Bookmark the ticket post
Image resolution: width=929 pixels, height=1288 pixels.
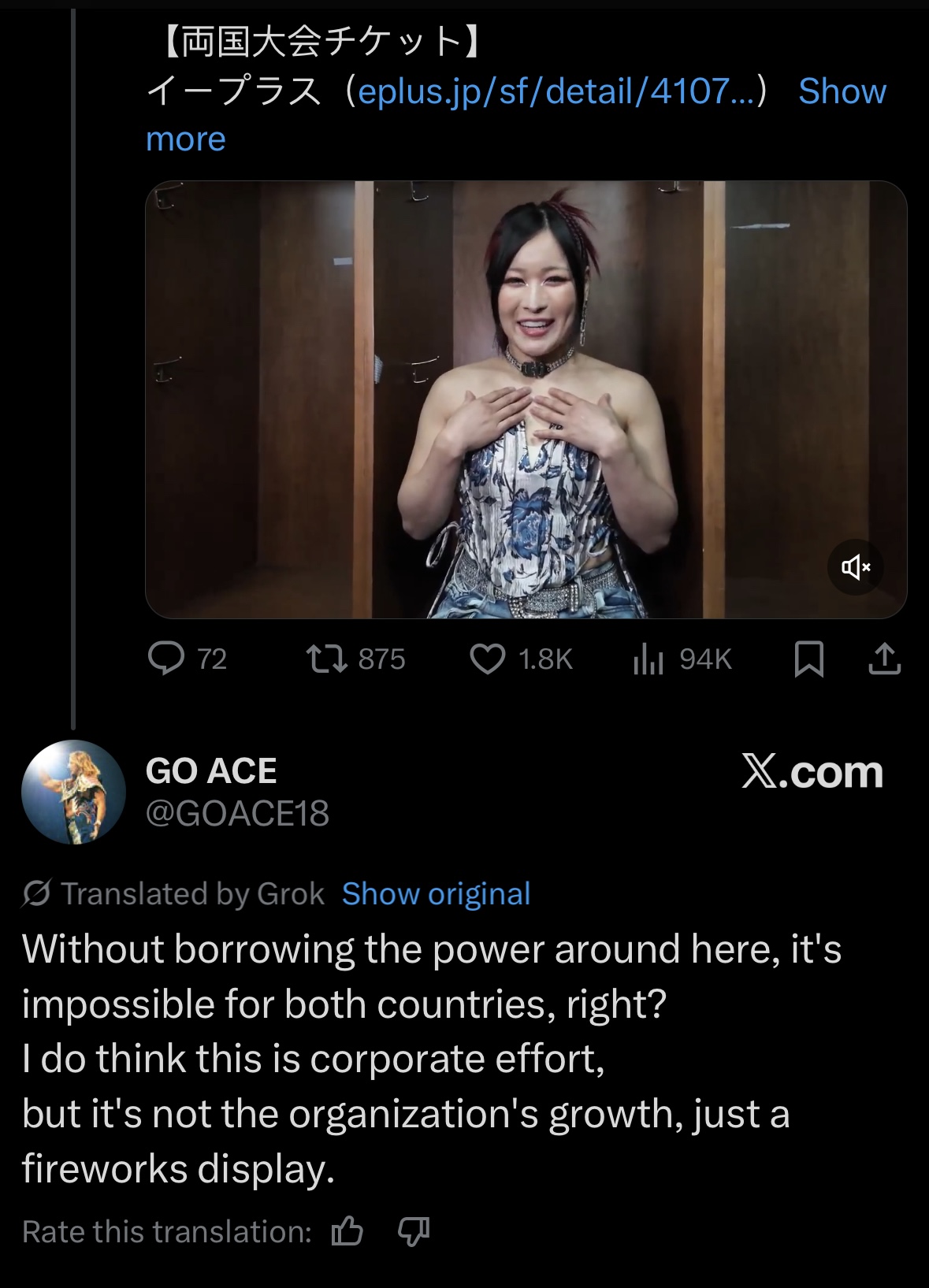coord(809,659)
